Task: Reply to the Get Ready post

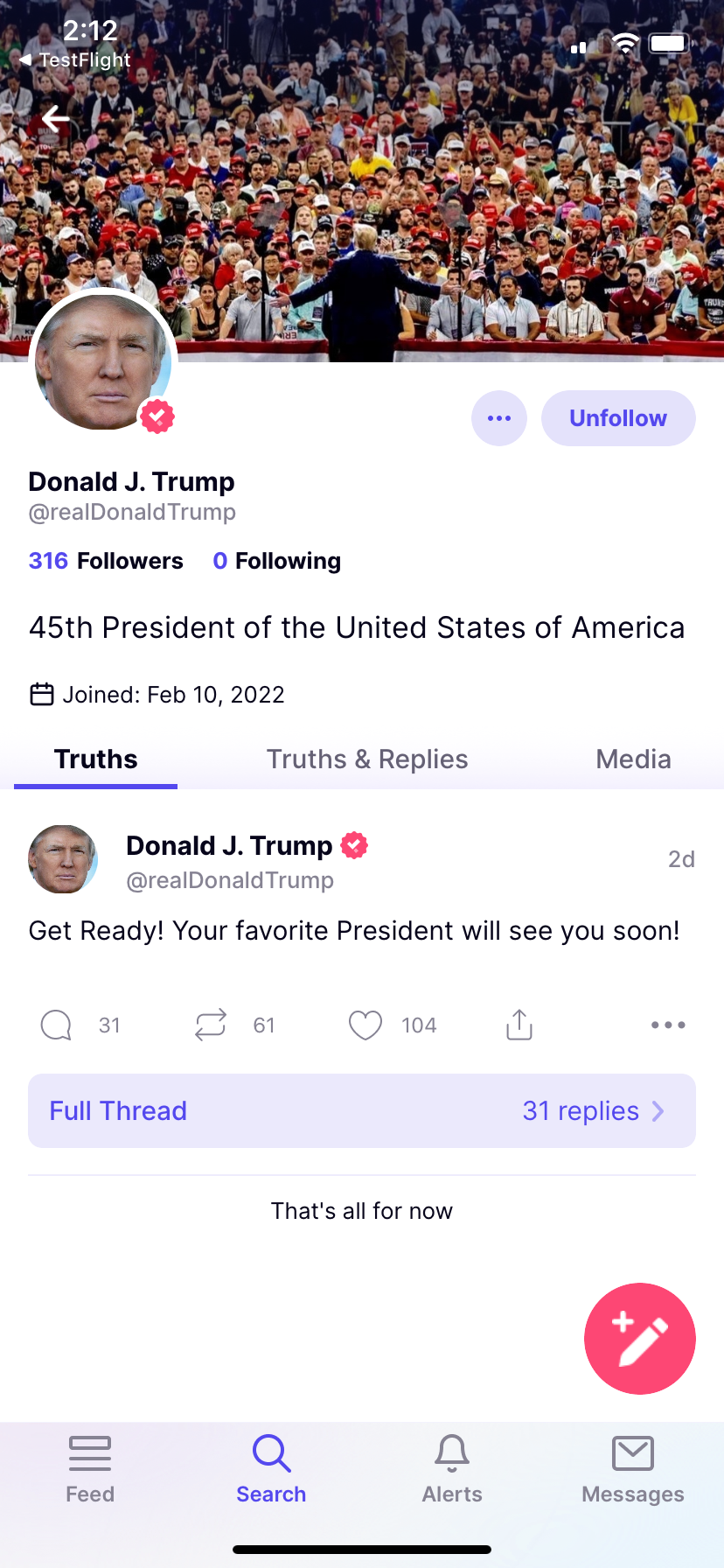Action: (56, 1025)
